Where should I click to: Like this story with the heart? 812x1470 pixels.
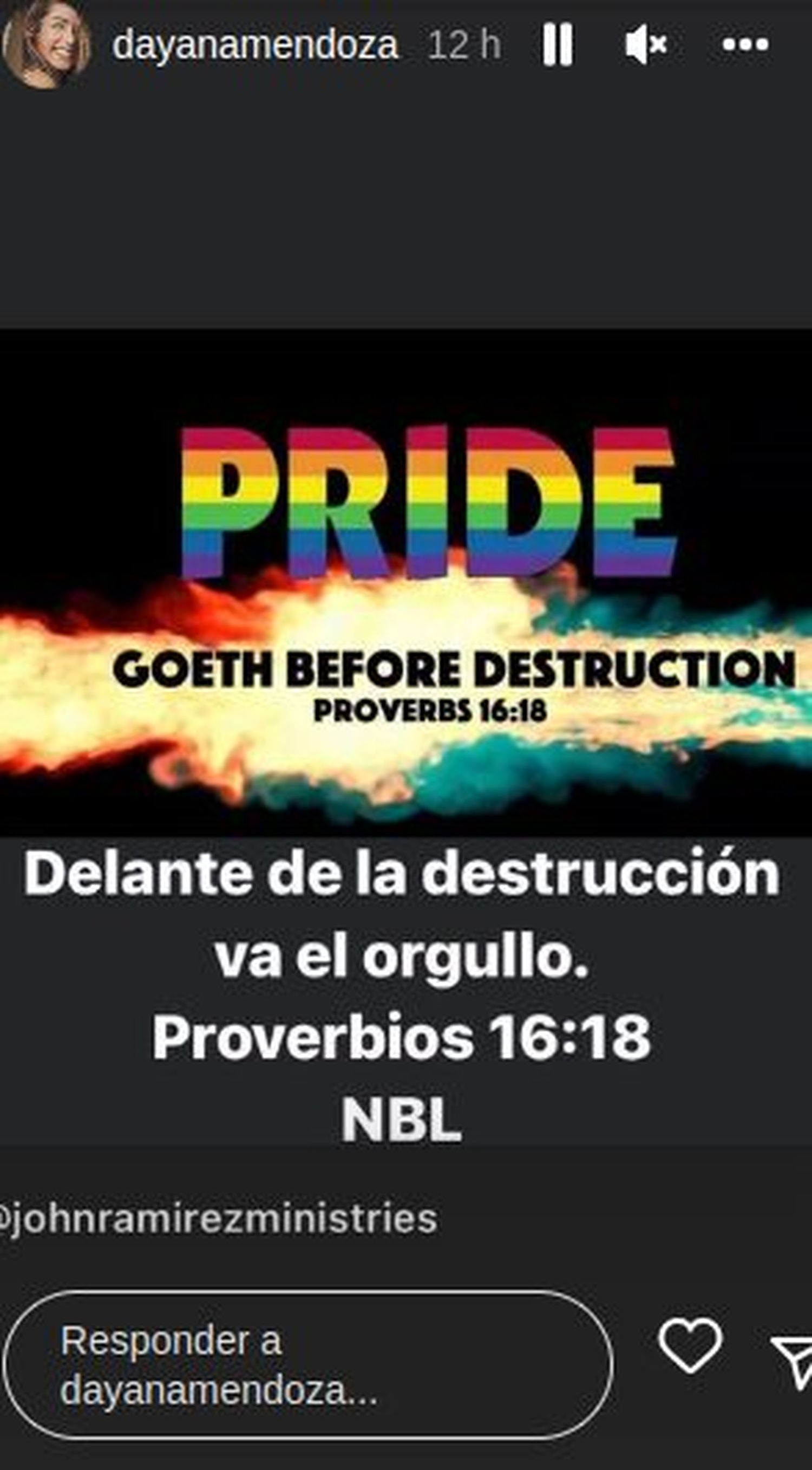point(690,1345)
